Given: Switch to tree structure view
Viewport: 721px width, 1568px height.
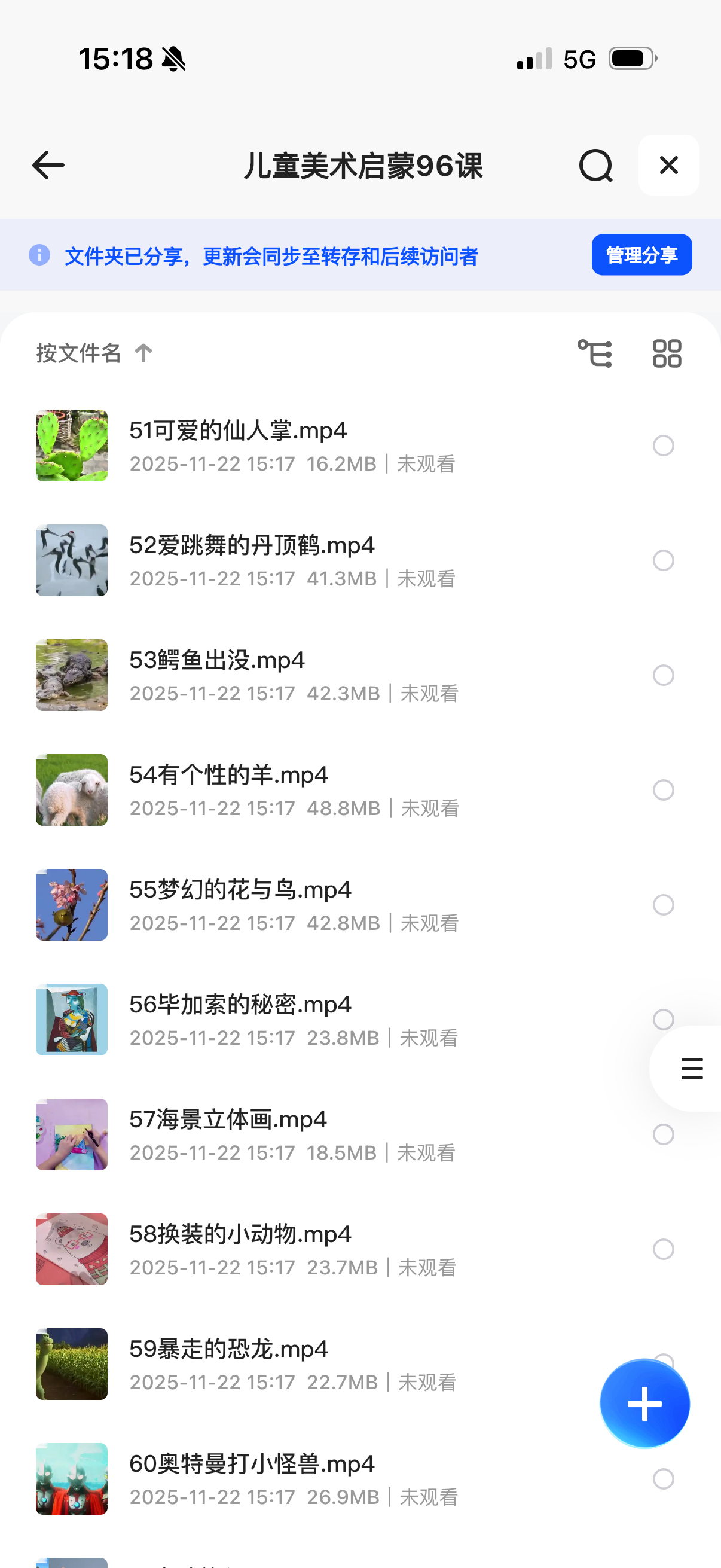Looking at the screenshot, I should click(x=594, y=353).
